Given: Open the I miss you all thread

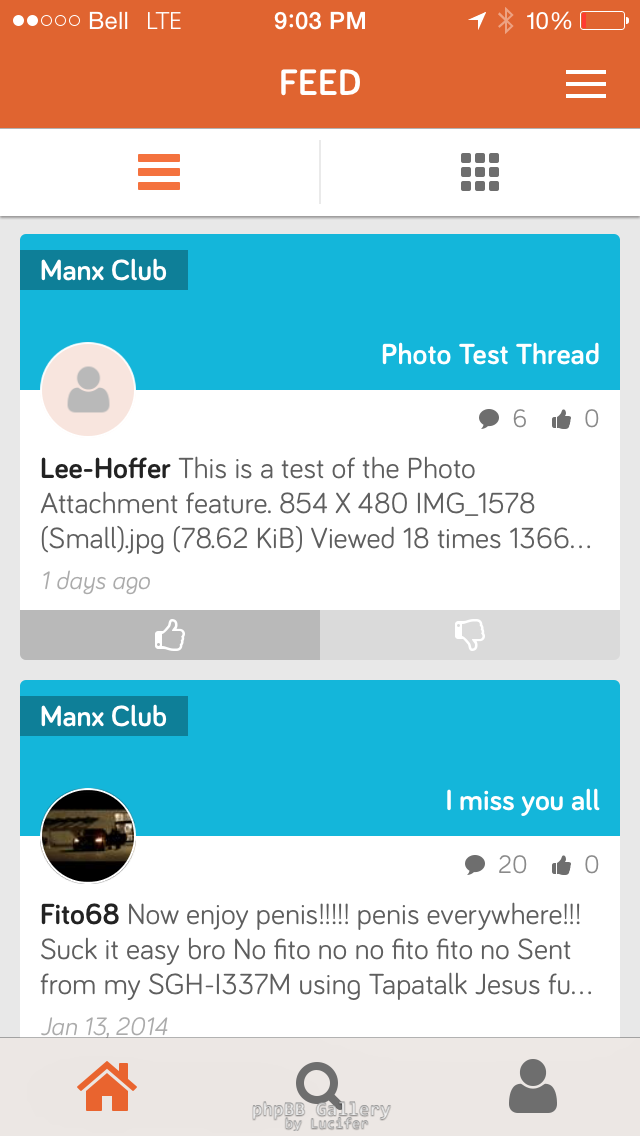Looking at the screenshot, I should (x=522, y=801).
